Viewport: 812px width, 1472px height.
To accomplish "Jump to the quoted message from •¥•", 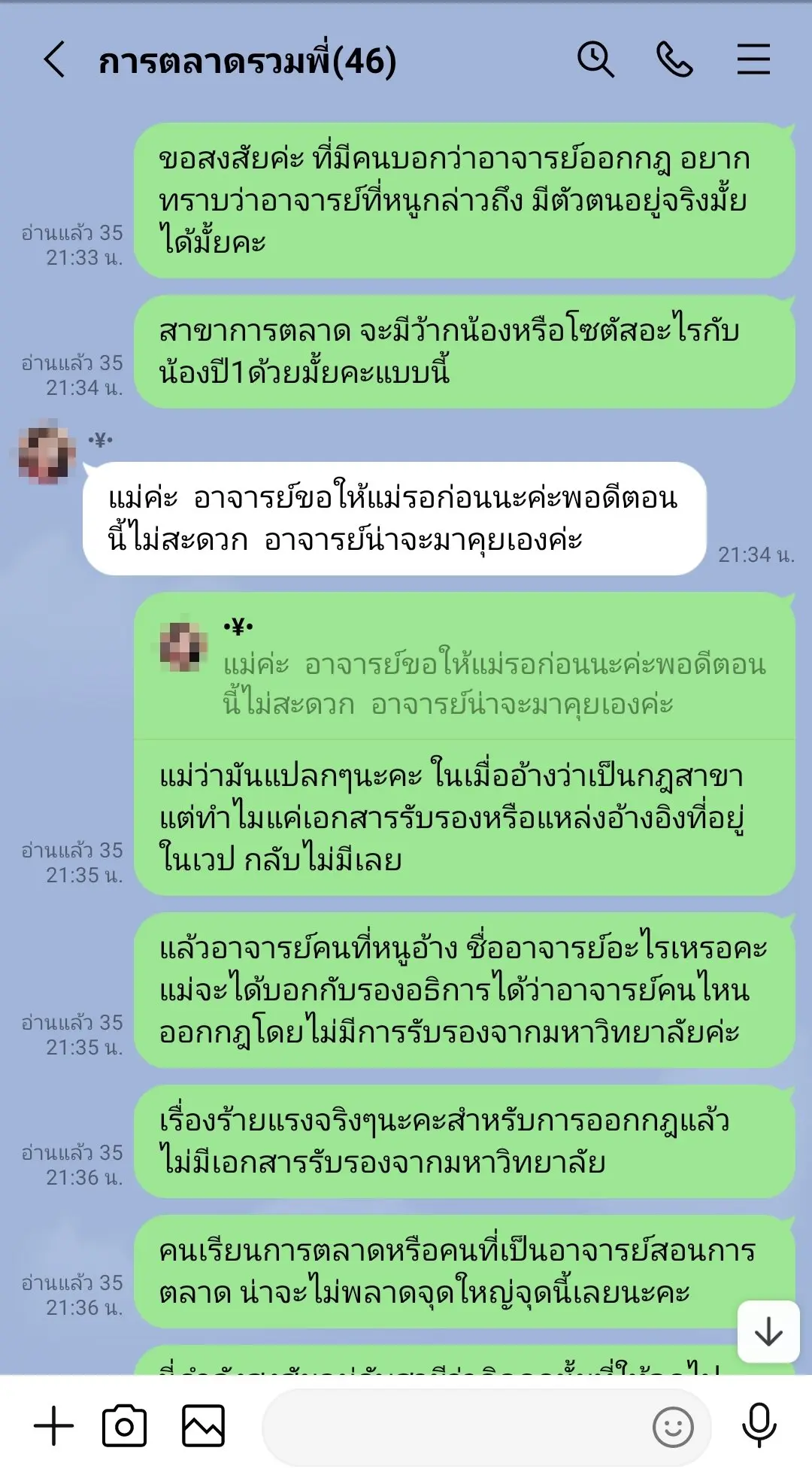I will 464,666.
